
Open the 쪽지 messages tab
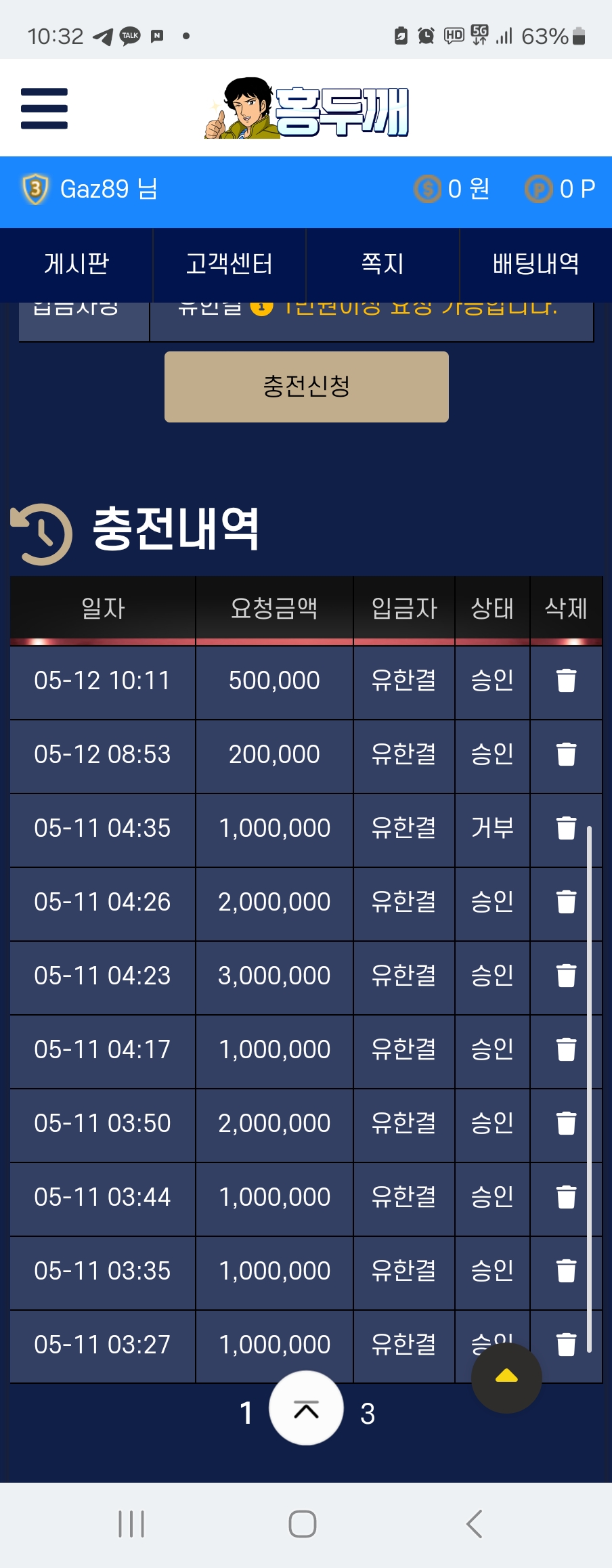pos(383,264)
